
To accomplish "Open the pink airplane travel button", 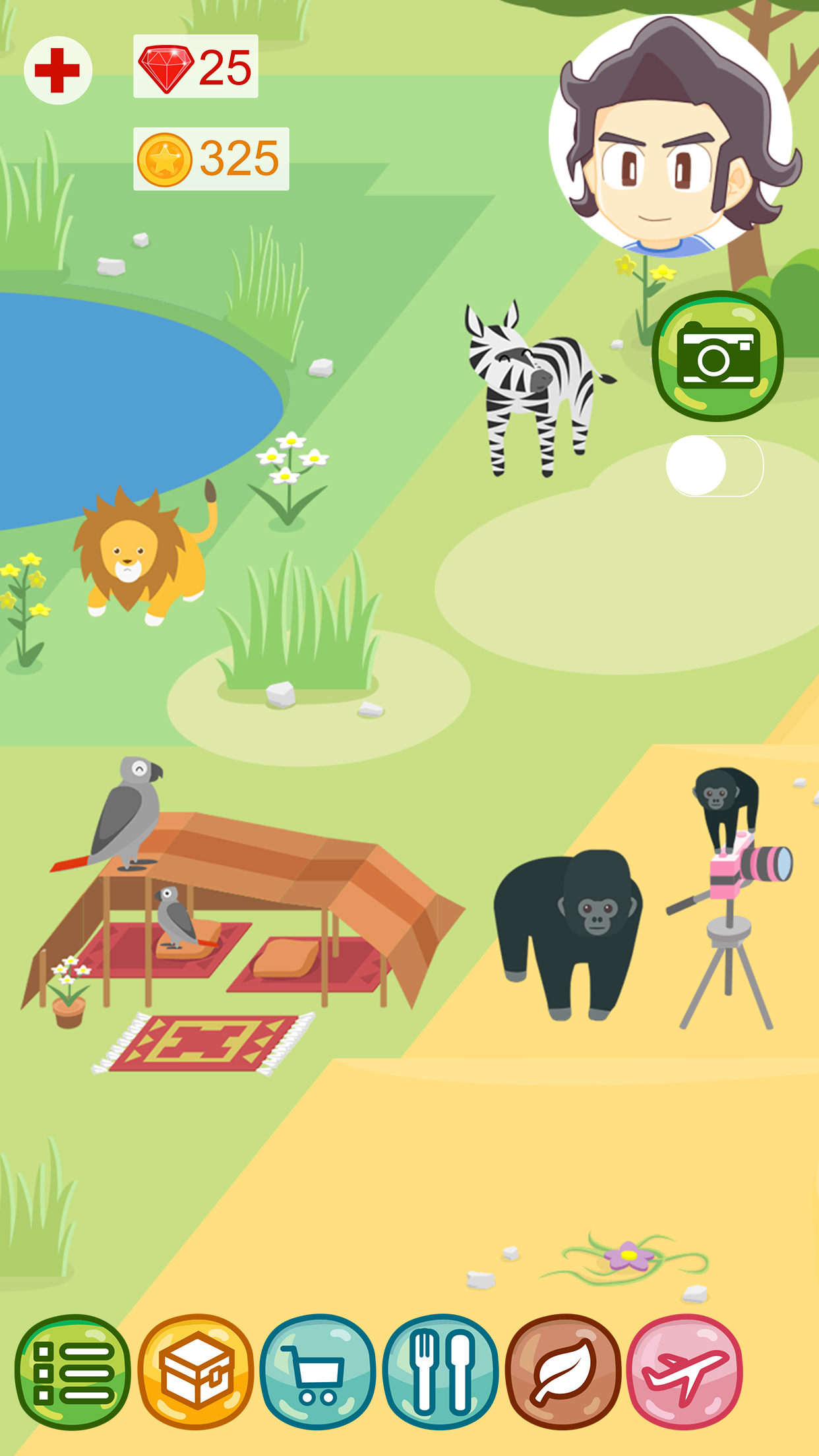I will 684,1372.
